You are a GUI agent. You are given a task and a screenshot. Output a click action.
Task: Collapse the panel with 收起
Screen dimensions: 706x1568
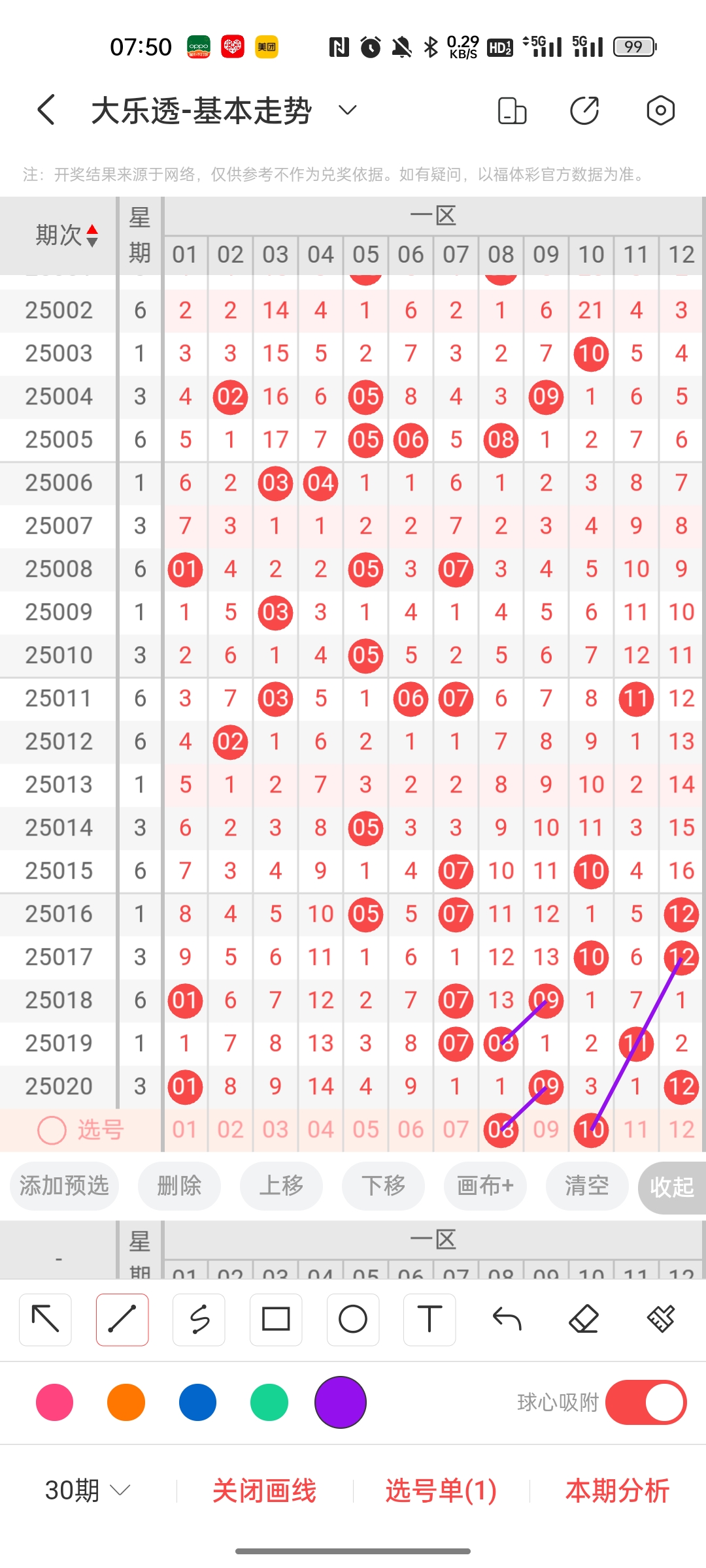[672, 1187]
